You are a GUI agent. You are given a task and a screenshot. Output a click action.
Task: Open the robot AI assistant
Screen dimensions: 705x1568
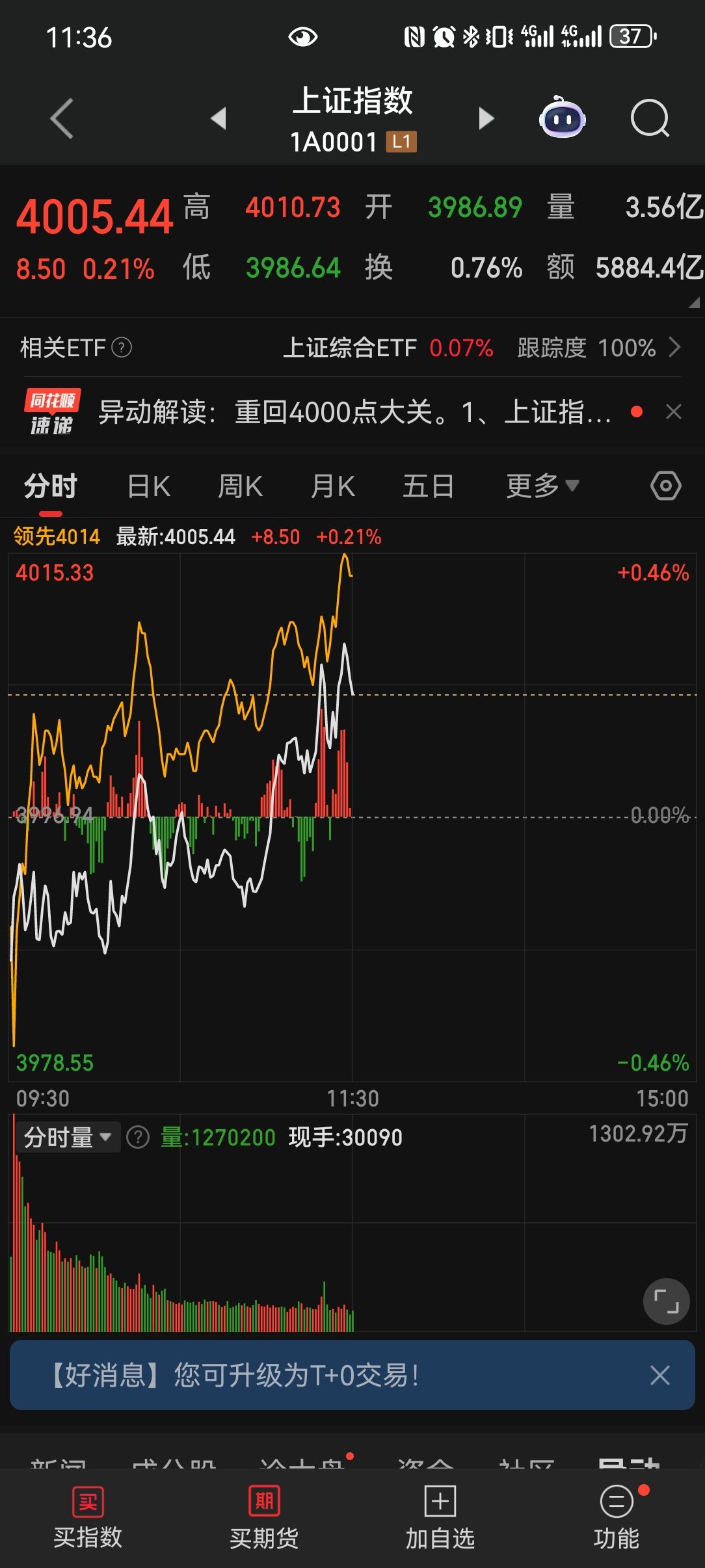pyautogui.click(x=563, y=118)
